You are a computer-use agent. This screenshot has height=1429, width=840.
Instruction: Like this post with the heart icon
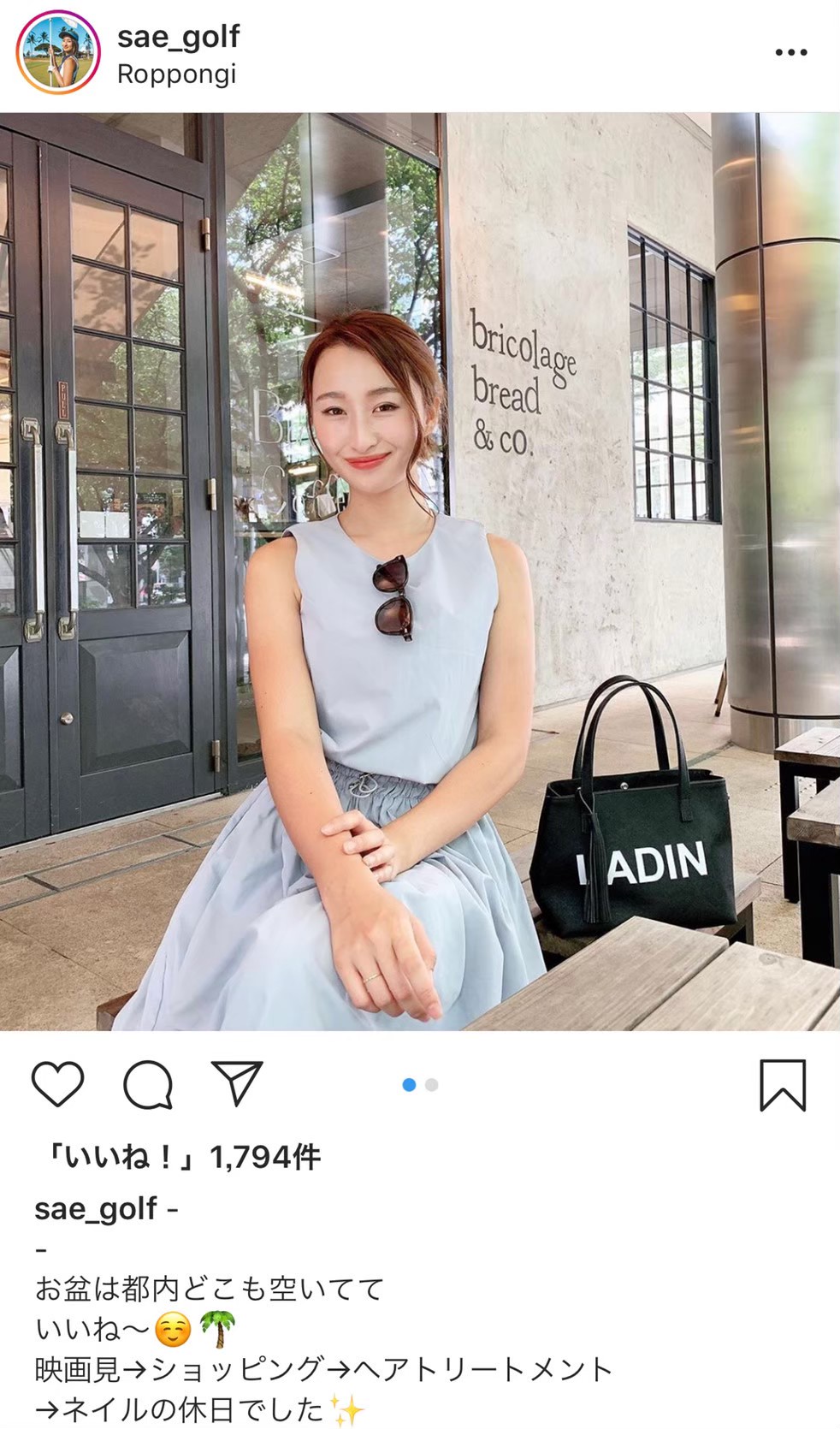[x=57, y=1084]
